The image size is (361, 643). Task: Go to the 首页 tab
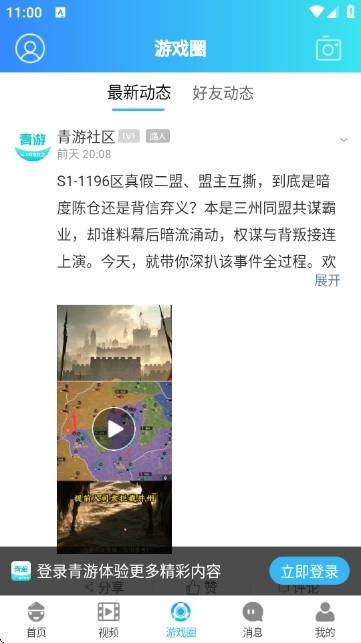pos(36,619)
